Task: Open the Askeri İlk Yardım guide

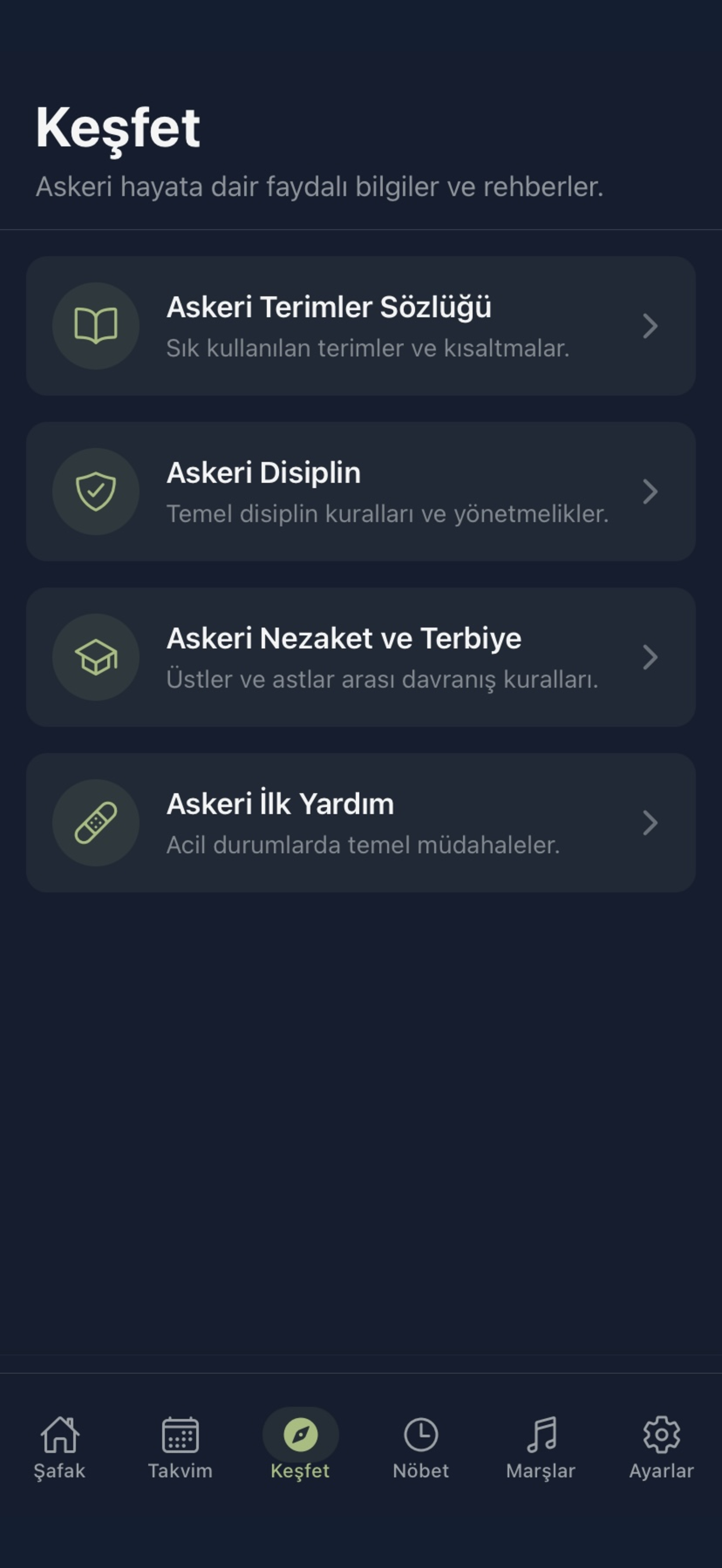Action: 361,822
